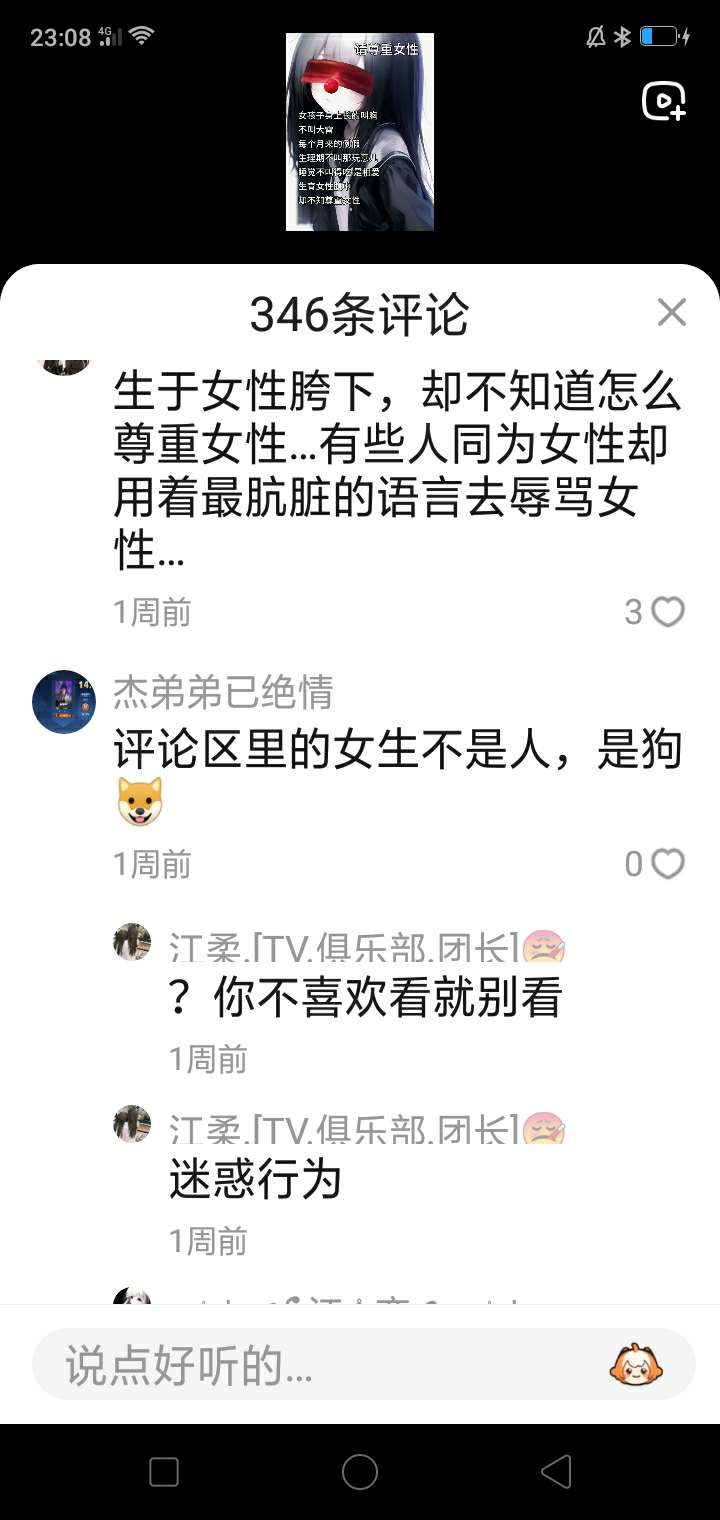This screenshot has height=1520, width=720.
Task: Like 杰弟弟已绝情's comment
Action: coord(667,864)
